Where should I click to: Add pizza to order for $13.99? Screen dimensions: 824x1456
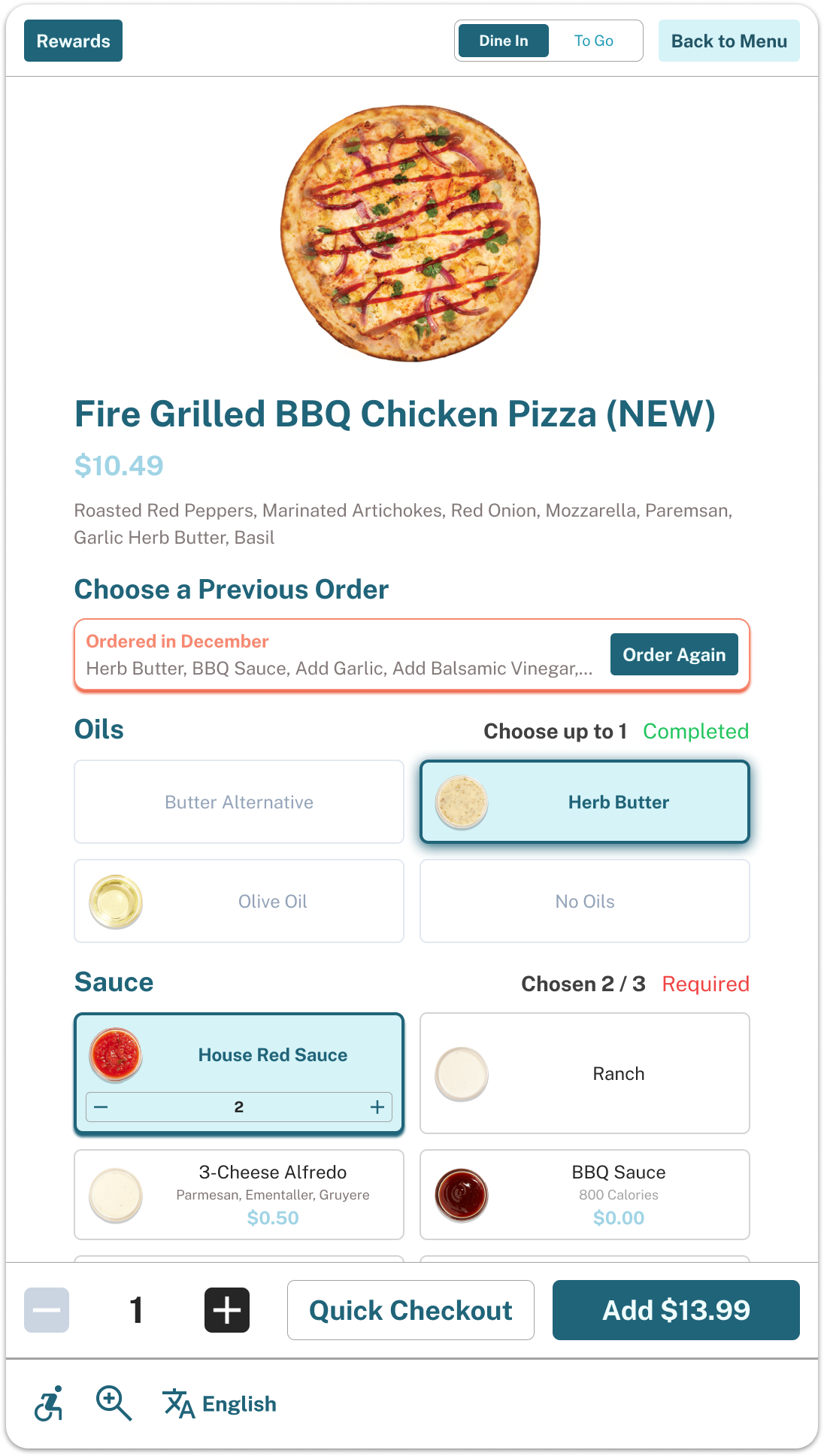[x=676, y=1310]
